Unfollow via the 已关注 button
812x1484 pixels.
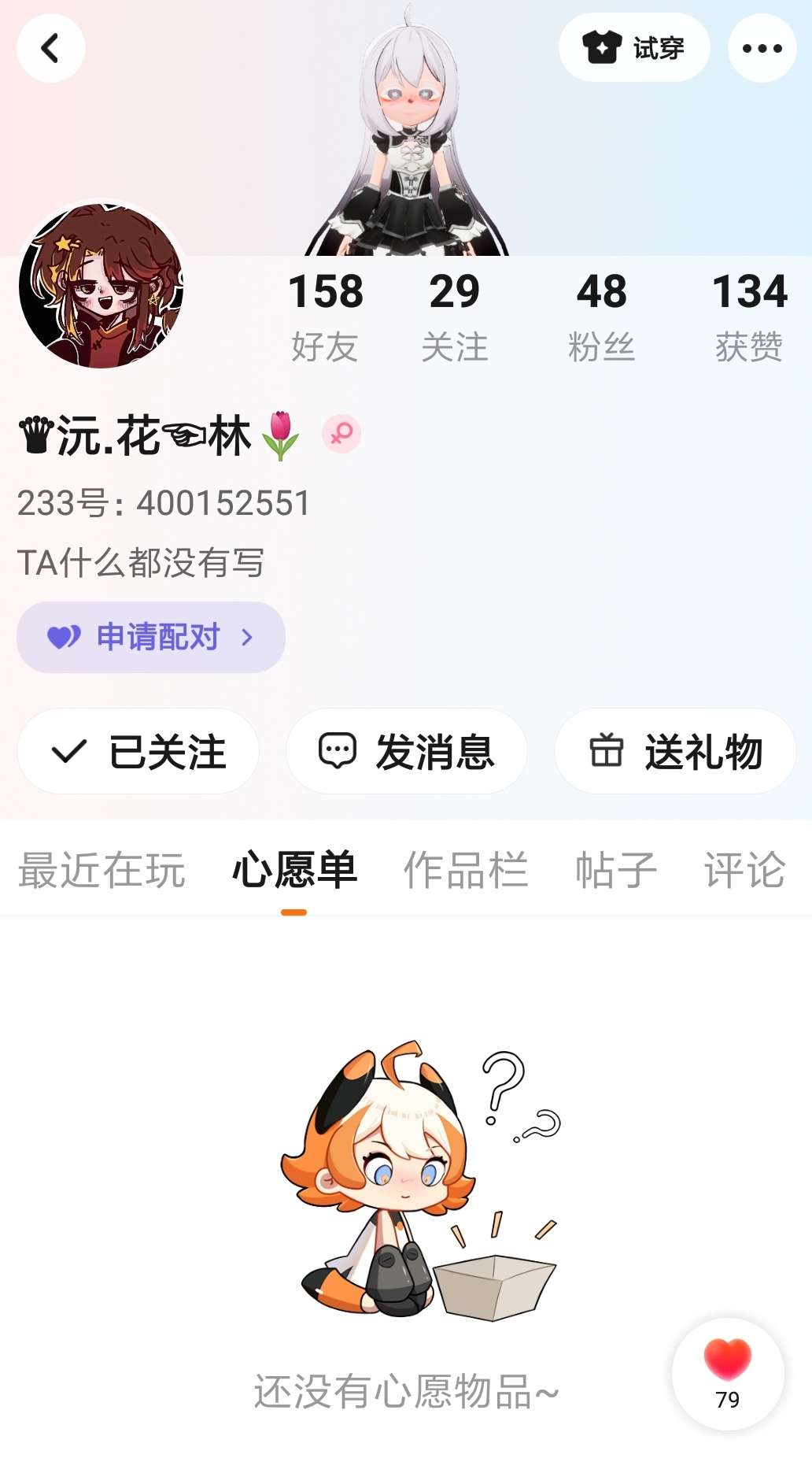138,751
